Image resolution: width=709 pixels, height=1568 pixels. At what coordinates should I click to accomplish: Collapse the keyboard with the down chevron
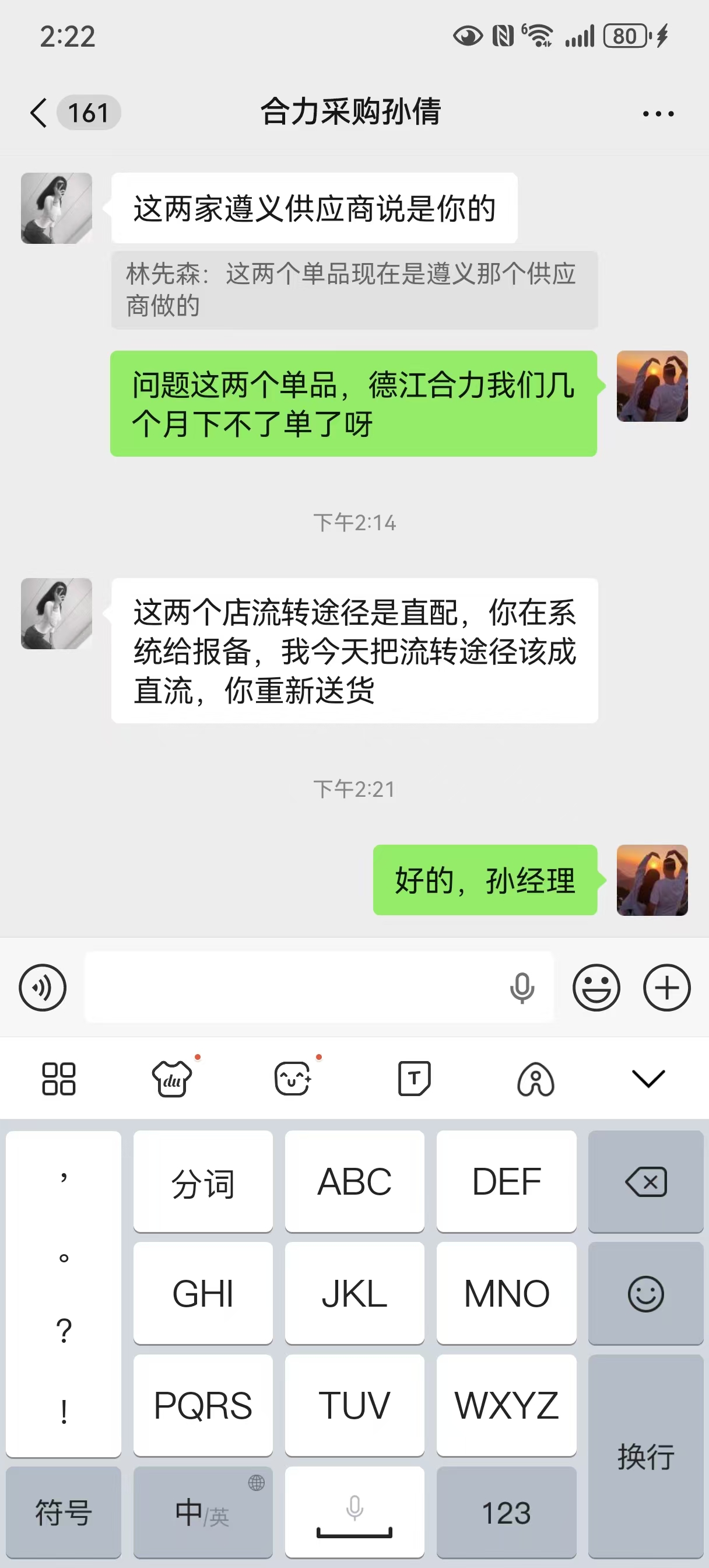point(648,1079)
